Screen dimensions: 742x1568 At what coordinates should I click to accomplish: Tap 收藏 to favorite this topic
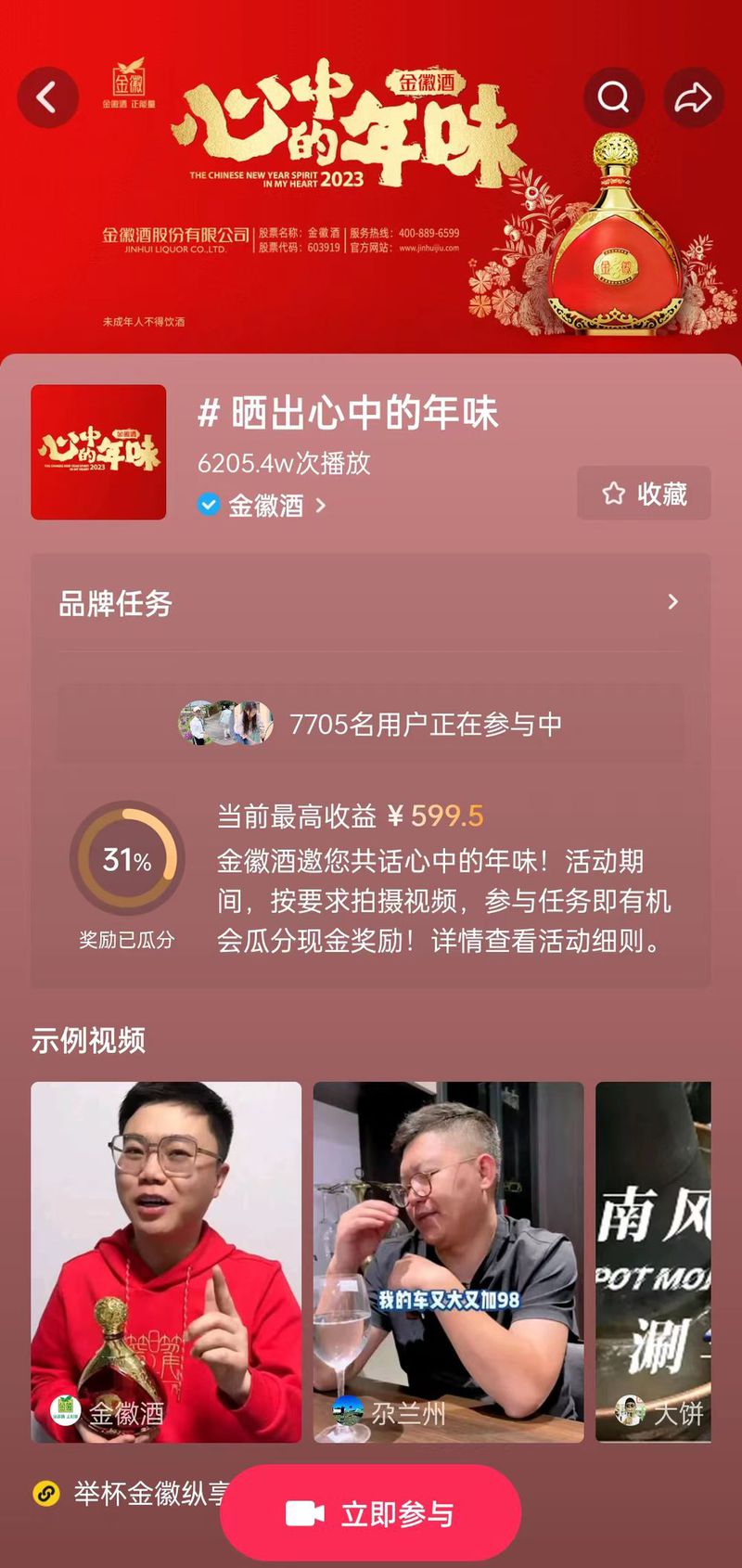[x=644, y=494]
